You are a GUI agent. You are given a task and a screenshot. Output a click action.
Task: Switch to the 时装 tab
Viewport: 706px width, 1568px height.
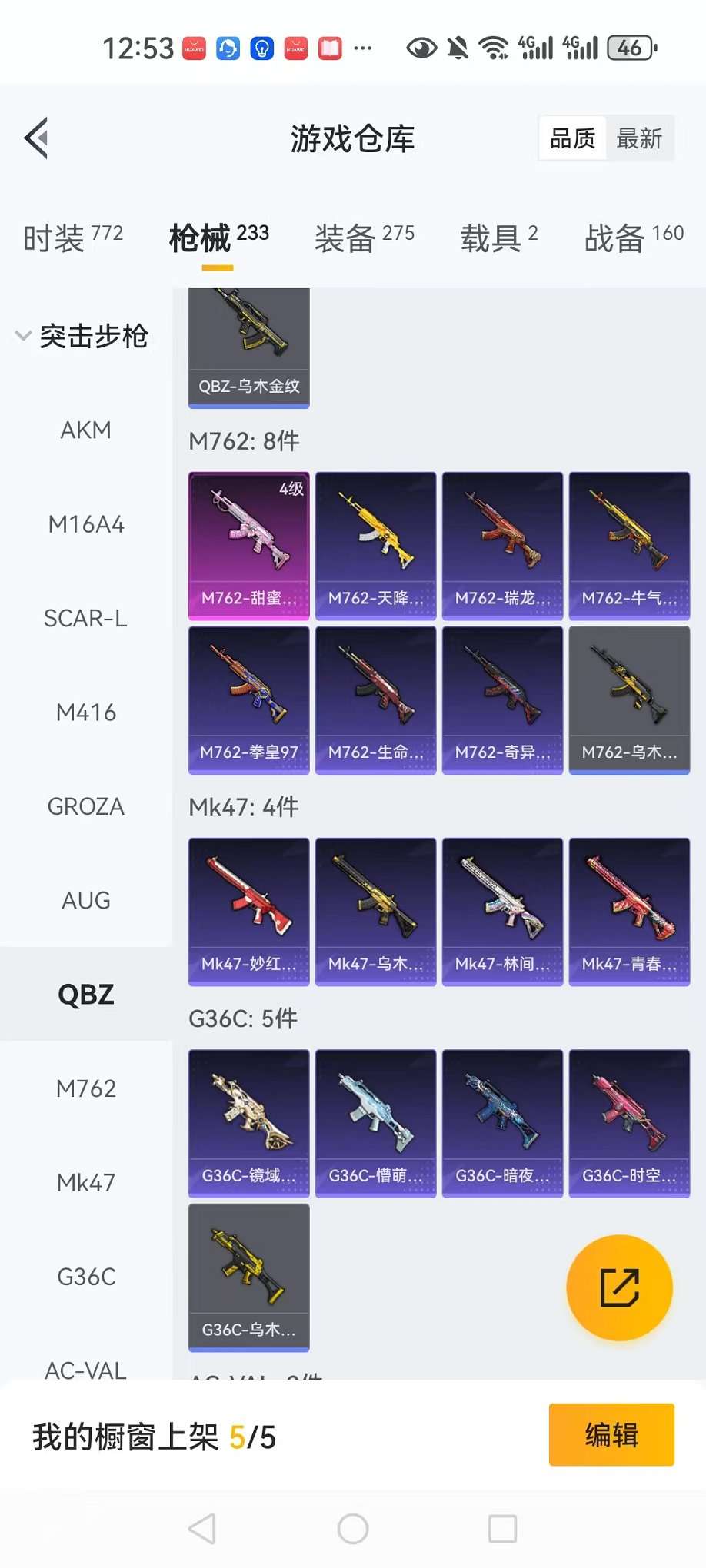coord(72,238)
